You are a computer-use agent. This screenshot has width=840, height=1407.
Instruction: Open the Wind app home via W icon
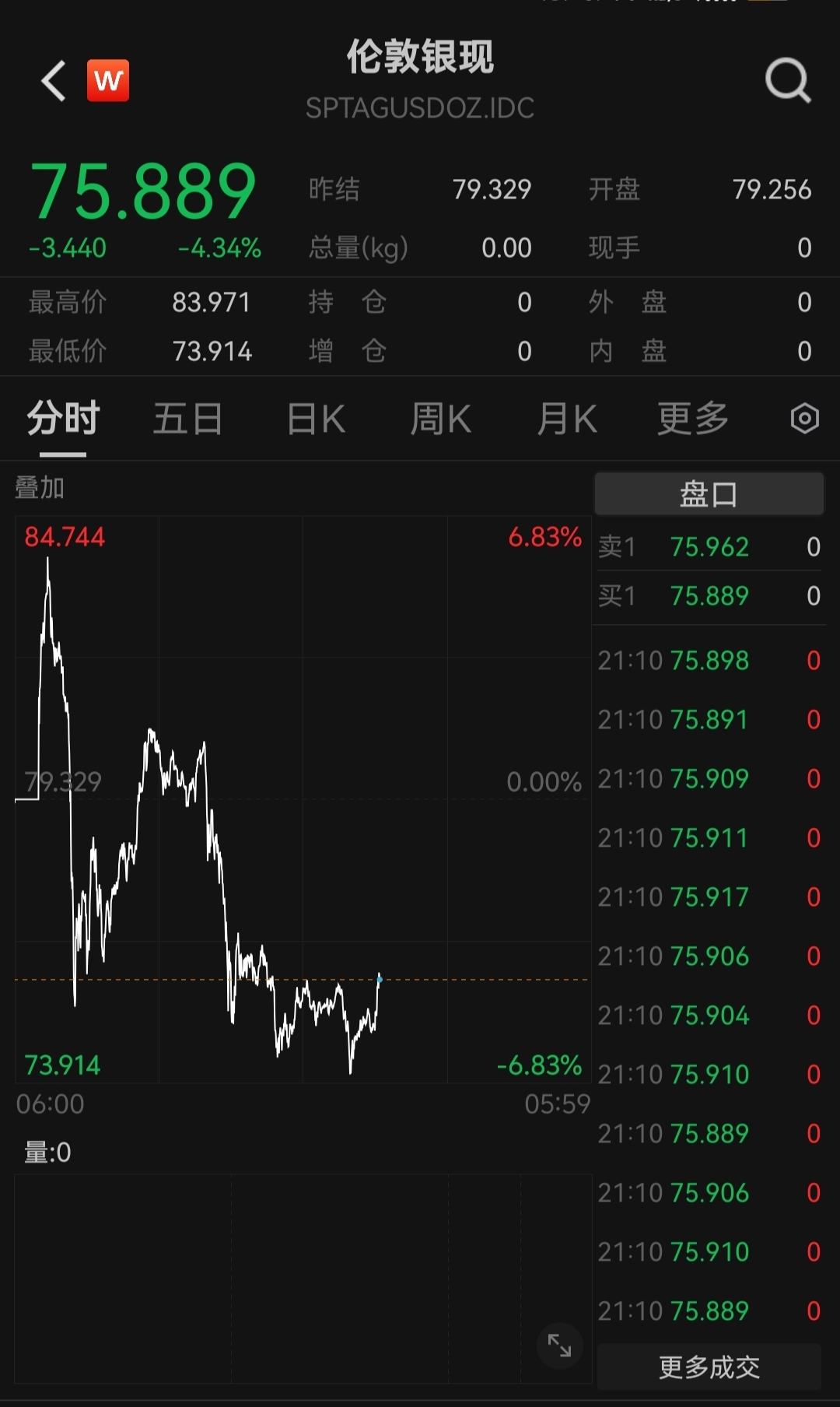point(108,81)
